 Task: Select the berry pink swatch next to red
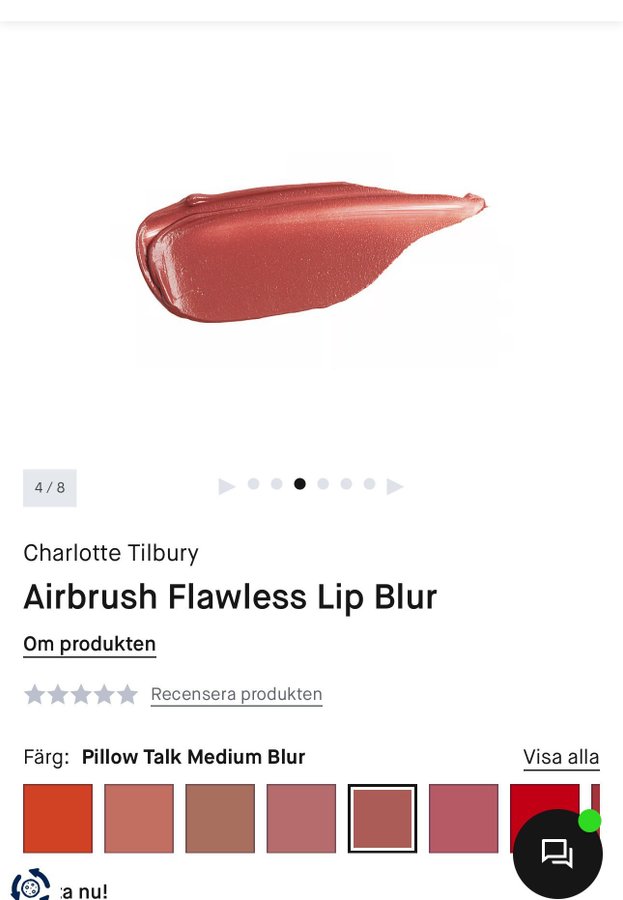pyautogui.click(x=463, y=818)
